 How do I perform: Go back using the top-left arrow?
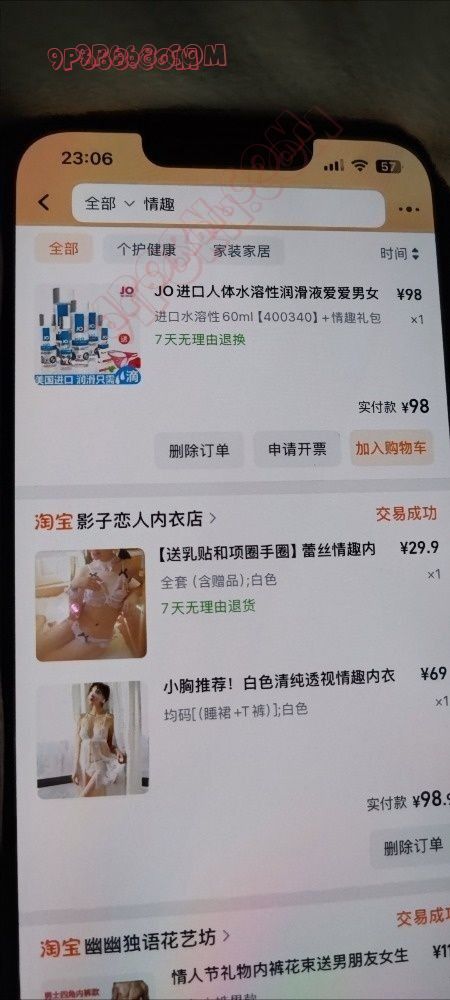pyautogui.click(x=43, y=203)
